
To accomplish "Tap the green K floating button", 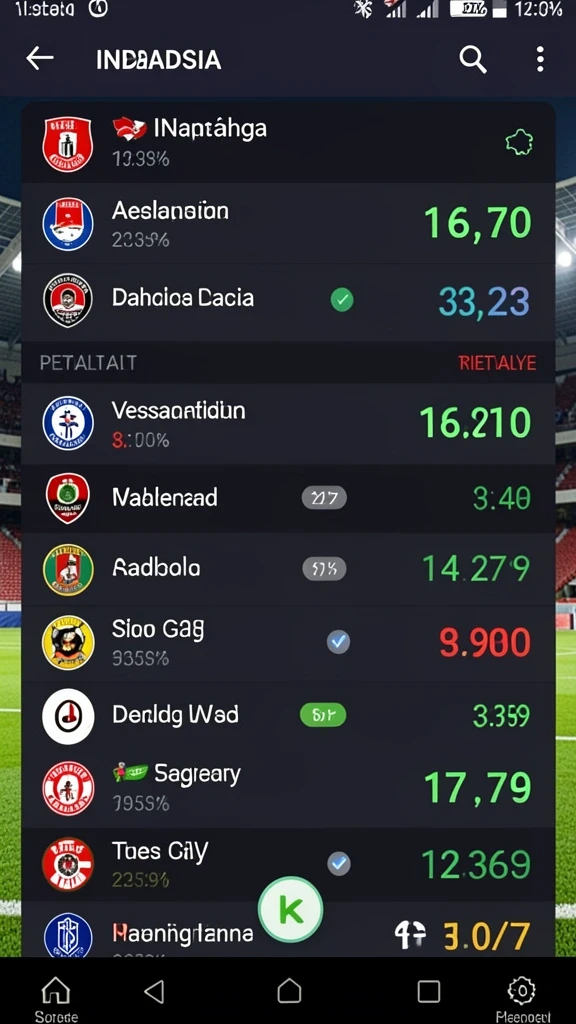I will (x=290, y=909).
